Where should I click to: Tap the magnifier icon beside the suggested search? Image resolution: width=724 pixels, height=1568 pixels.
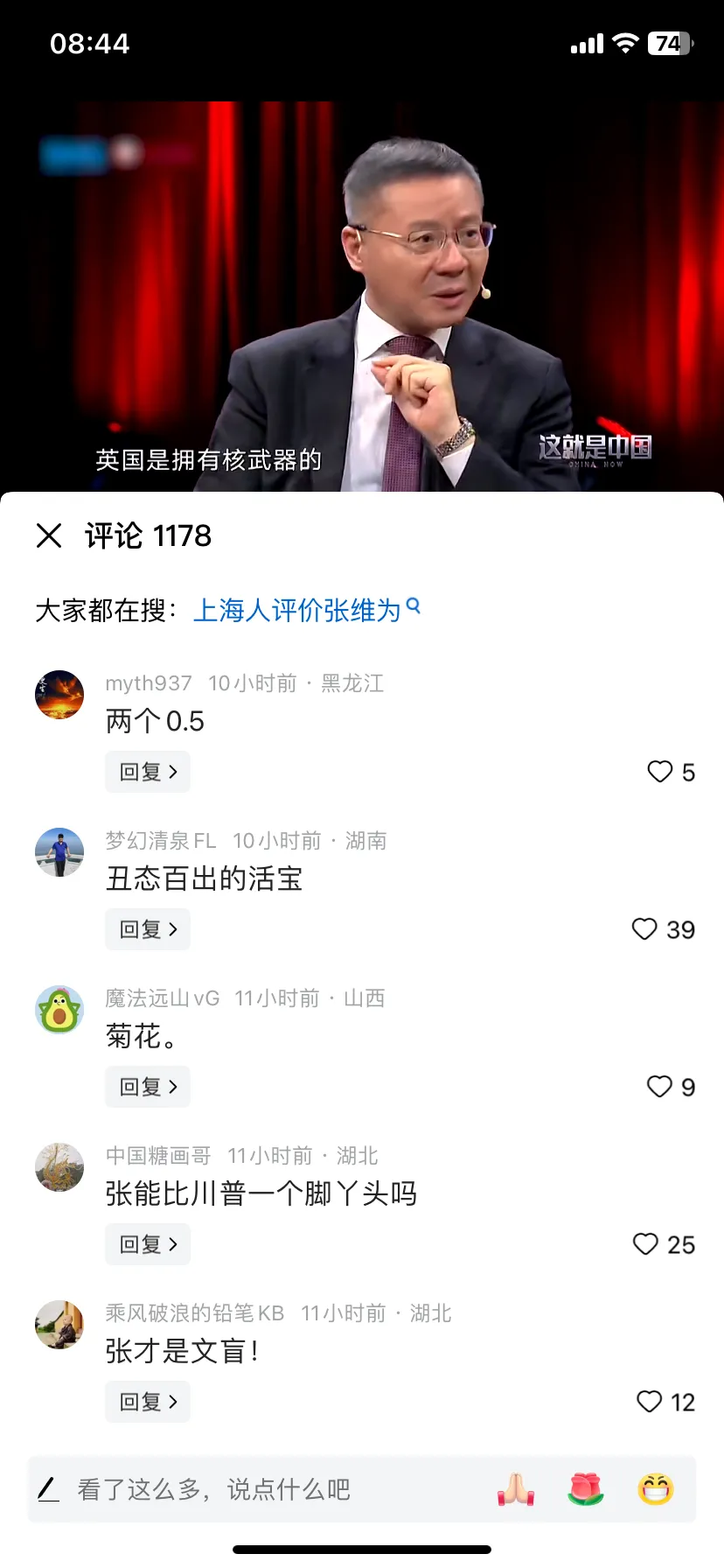pyautogui.click(x=413, y=605)
